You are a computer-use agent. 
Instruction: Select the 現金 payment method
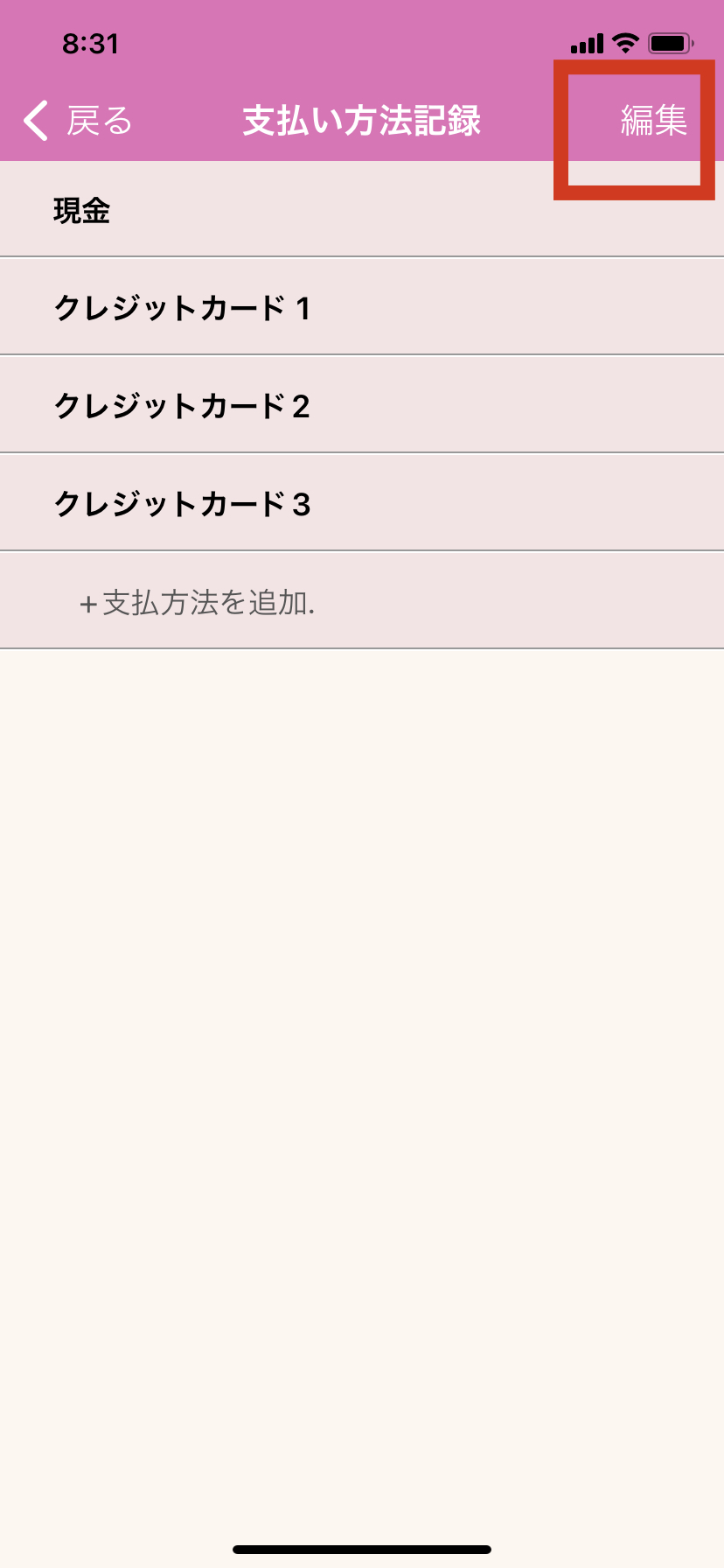pos(362,210)
